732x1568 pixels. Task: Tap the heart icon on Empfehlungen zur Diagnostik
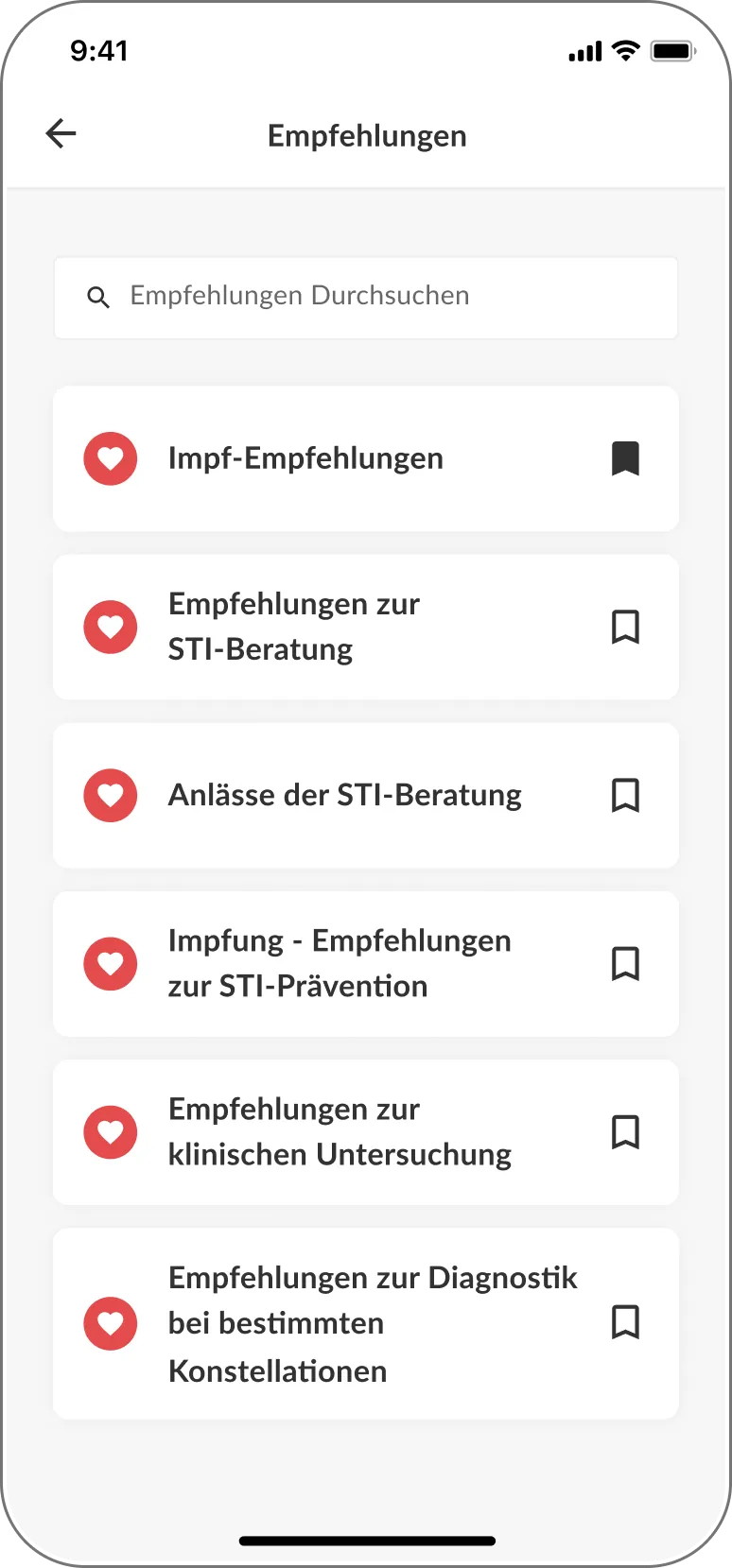[110, 1323]
